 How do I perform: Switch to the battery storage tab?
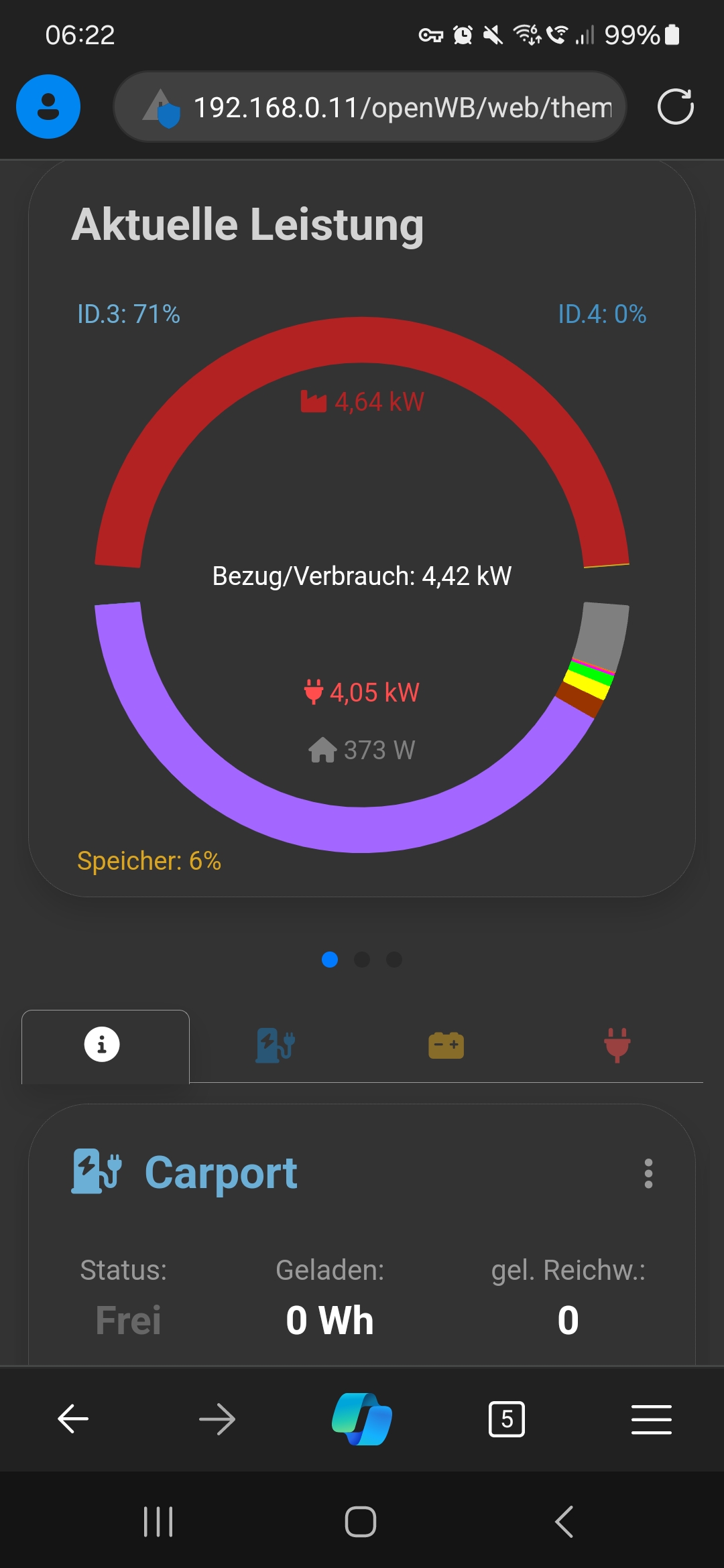coord(446,1045)
